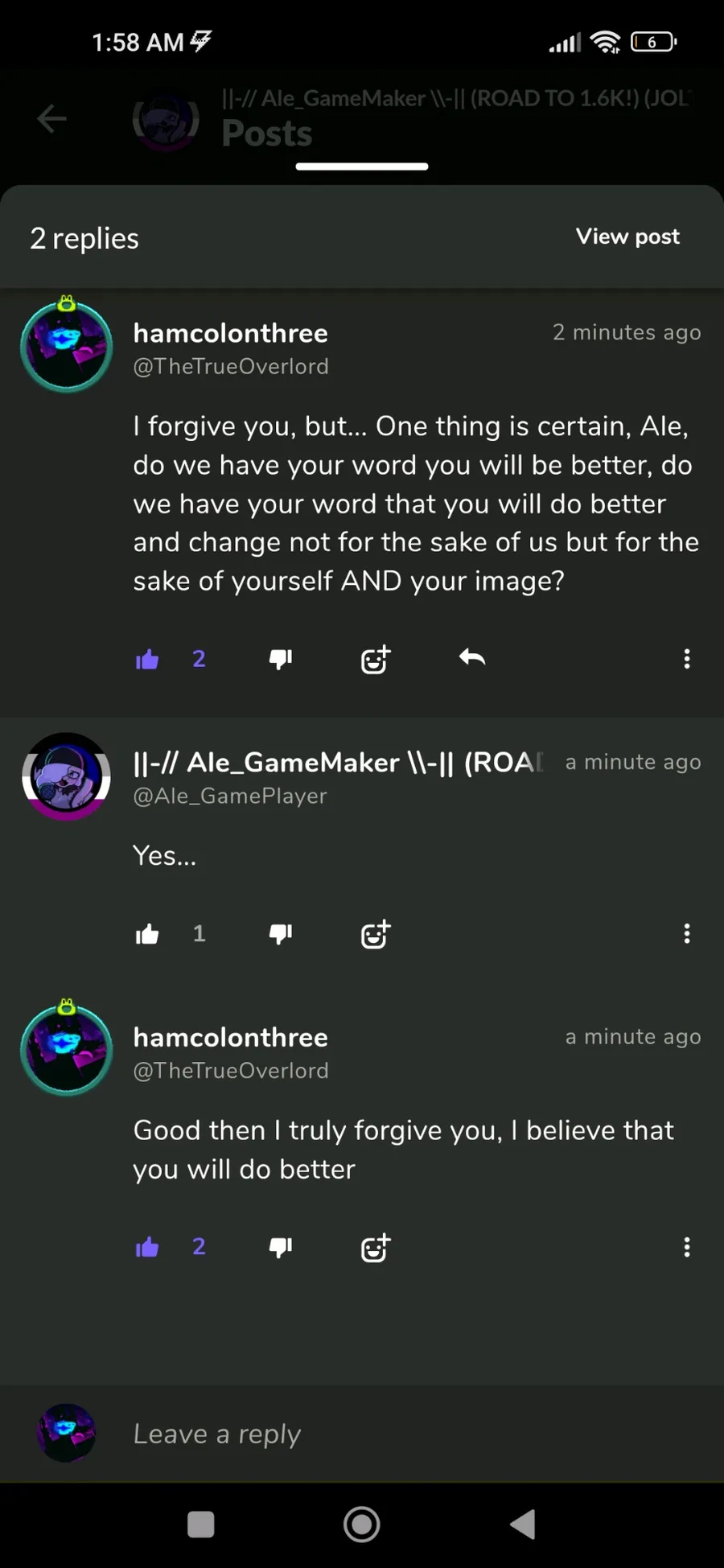Viewport: 724px width, 1568px height.
Task: Dislike Ale_GameMaker's "Yes..." reply
Action: click(281, 934)
